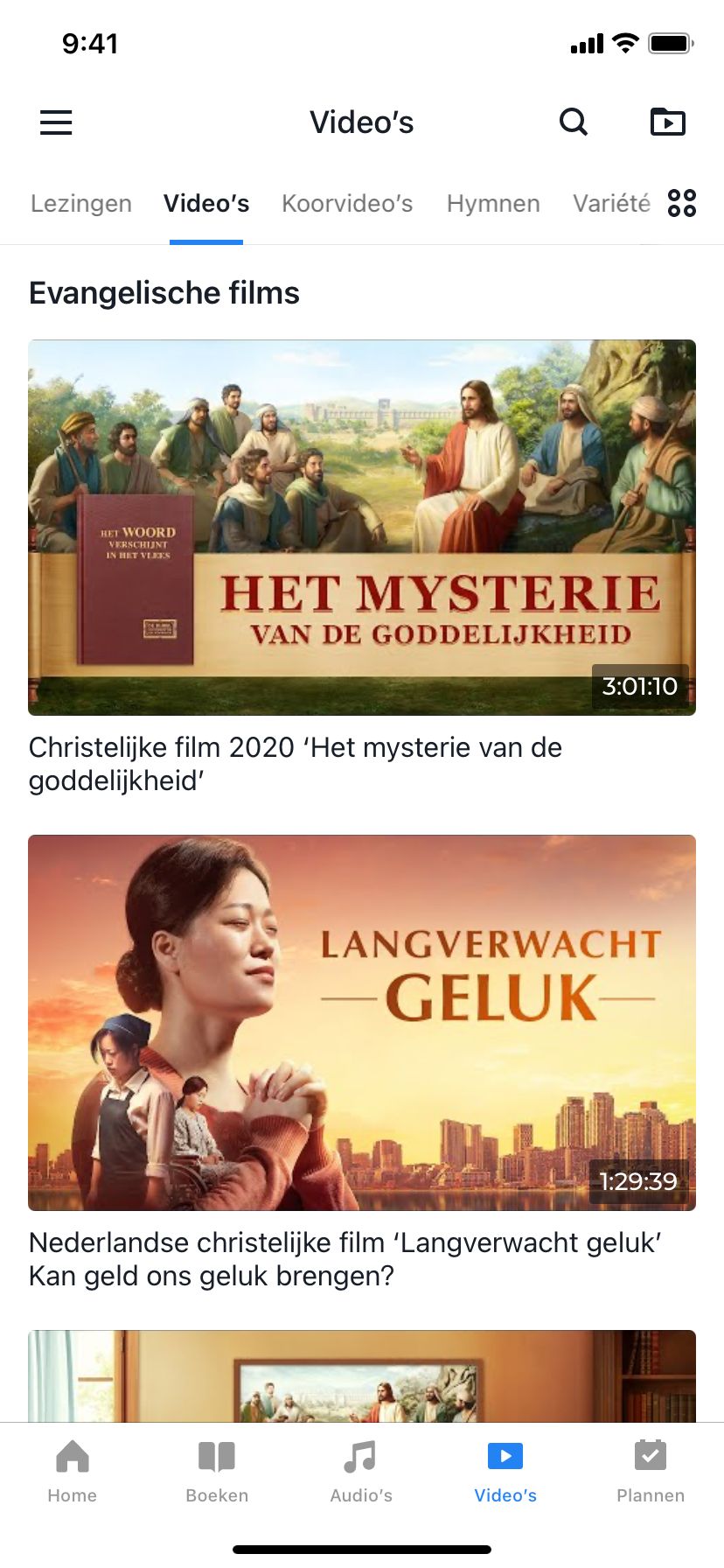Switch to the Lezingen tab
724x1568 pixels.
[x=81, y=204]
